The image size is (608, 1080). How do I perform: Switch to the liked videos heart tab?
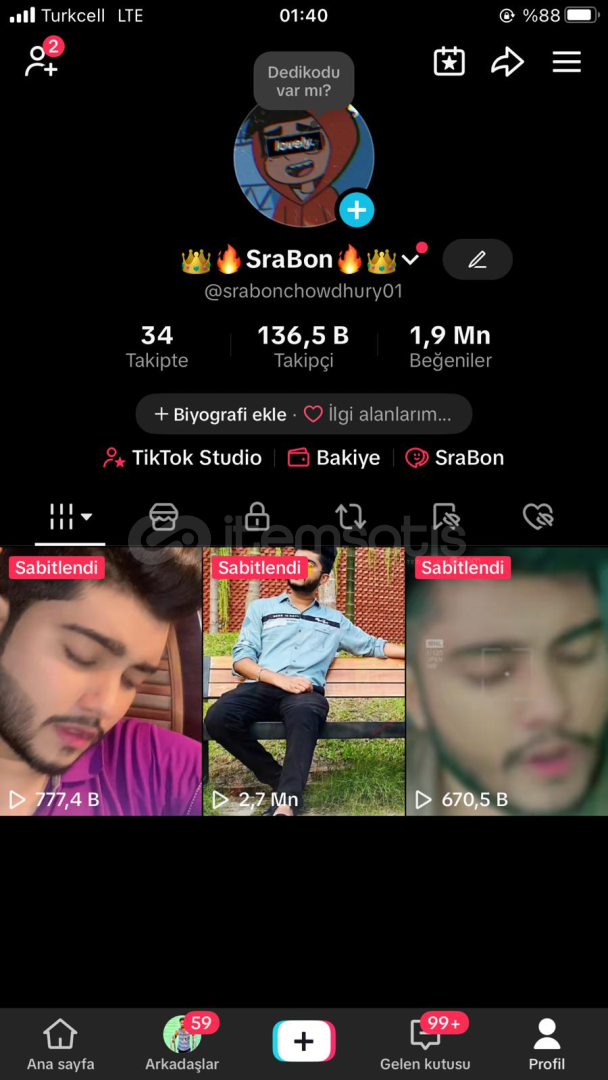point(538,517)
